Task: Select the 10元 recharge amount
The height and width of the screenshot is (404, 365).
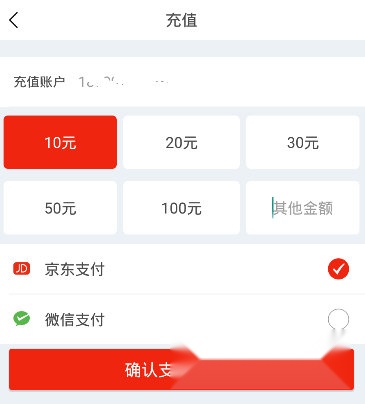Action: click(x=60, y=142)
